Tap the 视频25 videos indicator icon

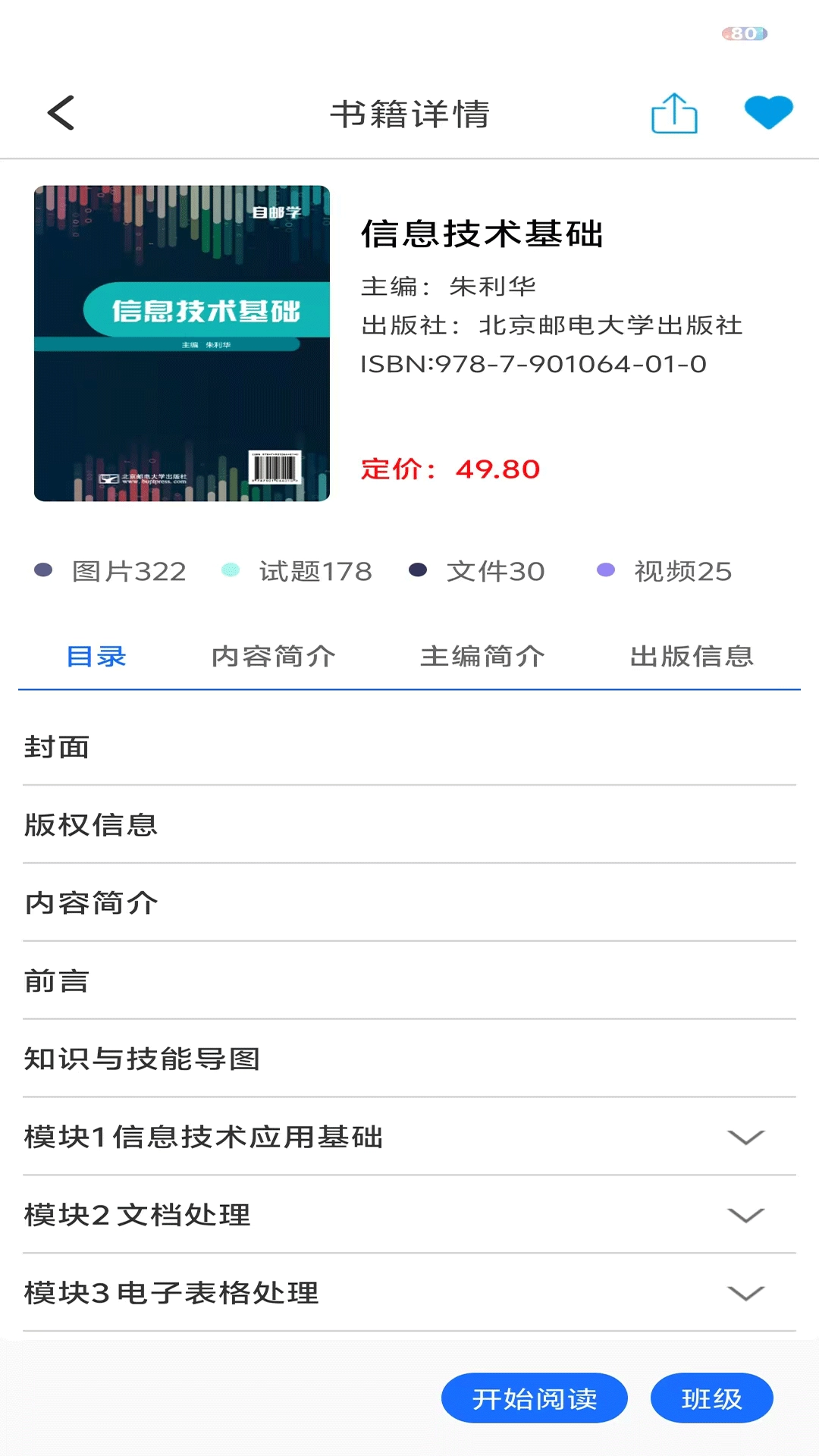(x=667, y=572)
